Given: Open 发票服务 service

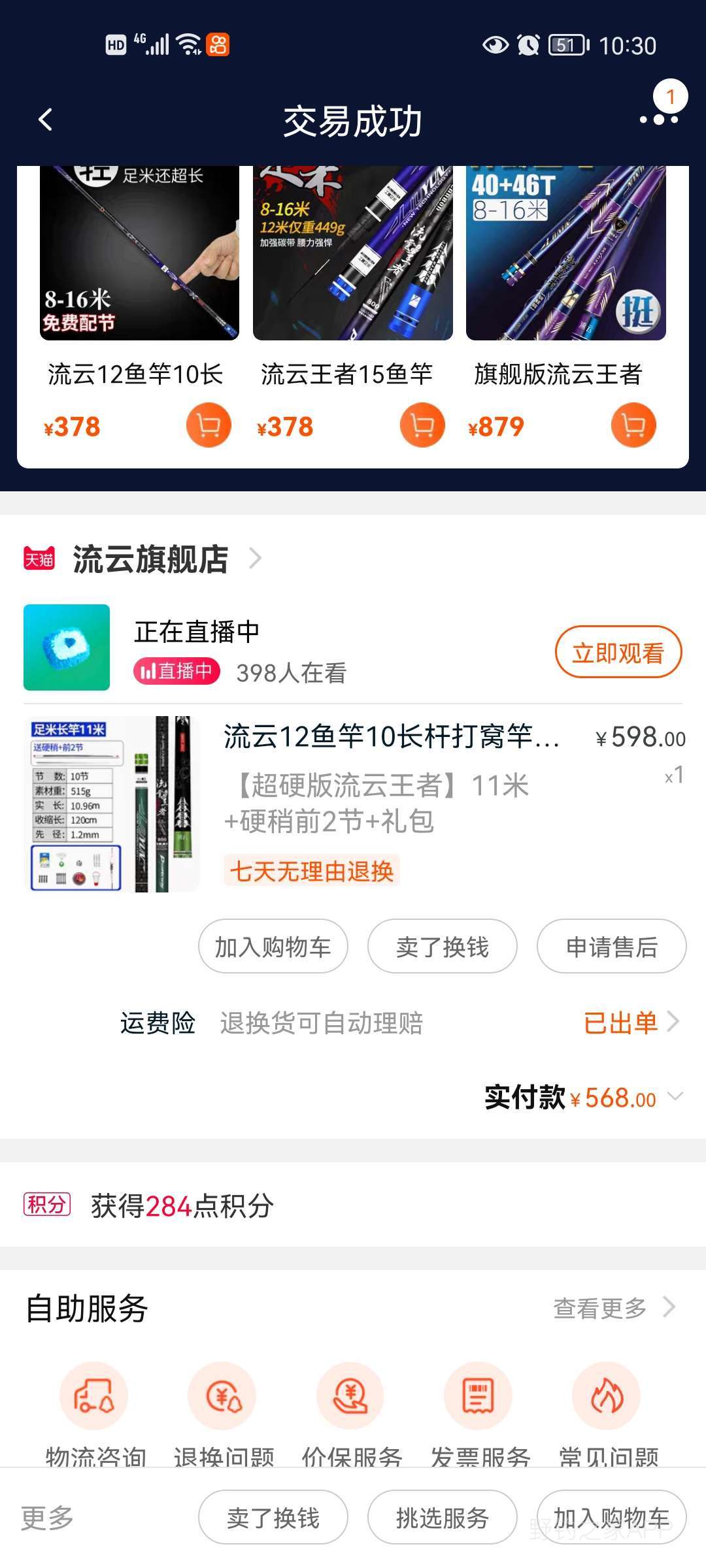Looking at the screenshot, I should click(x=479, y=1397).
